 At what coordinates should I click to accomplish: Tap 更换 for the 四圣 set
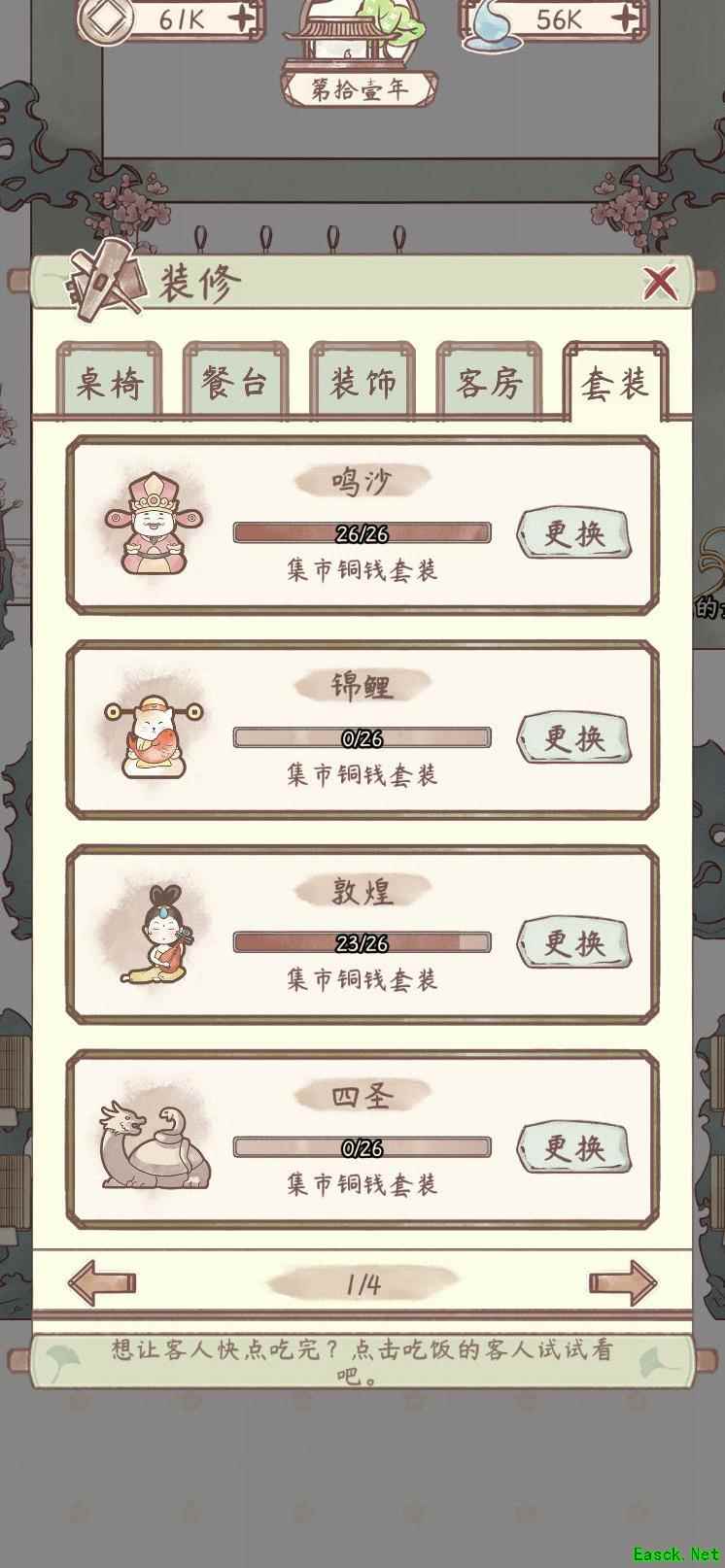pos(573,1147)
